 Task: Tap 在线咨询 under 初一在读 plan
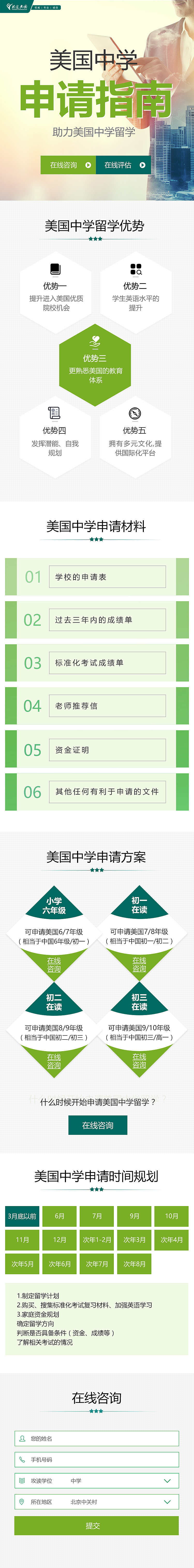[x=139, y=964]
